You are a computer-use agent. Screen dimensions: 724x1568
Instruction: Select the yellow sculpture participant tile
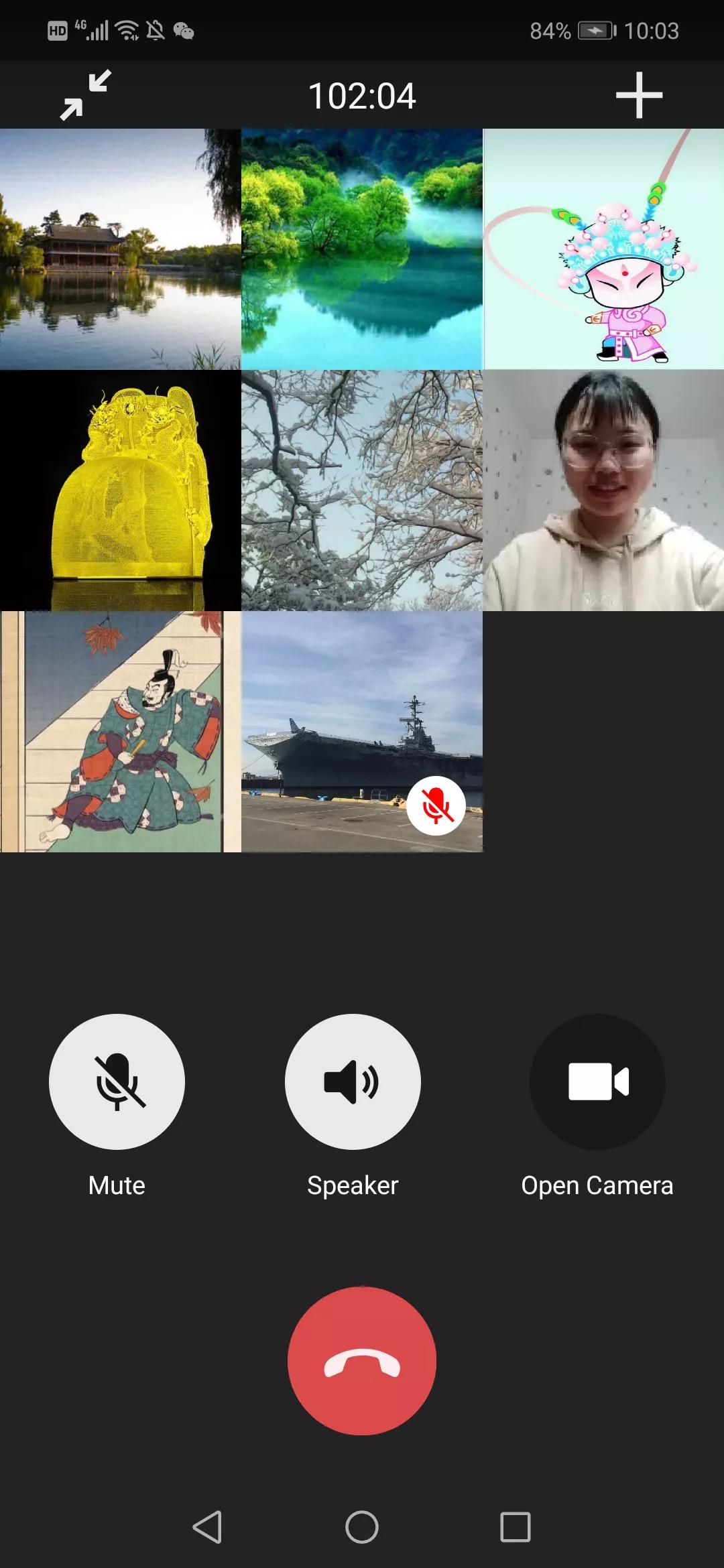(121, 491)
